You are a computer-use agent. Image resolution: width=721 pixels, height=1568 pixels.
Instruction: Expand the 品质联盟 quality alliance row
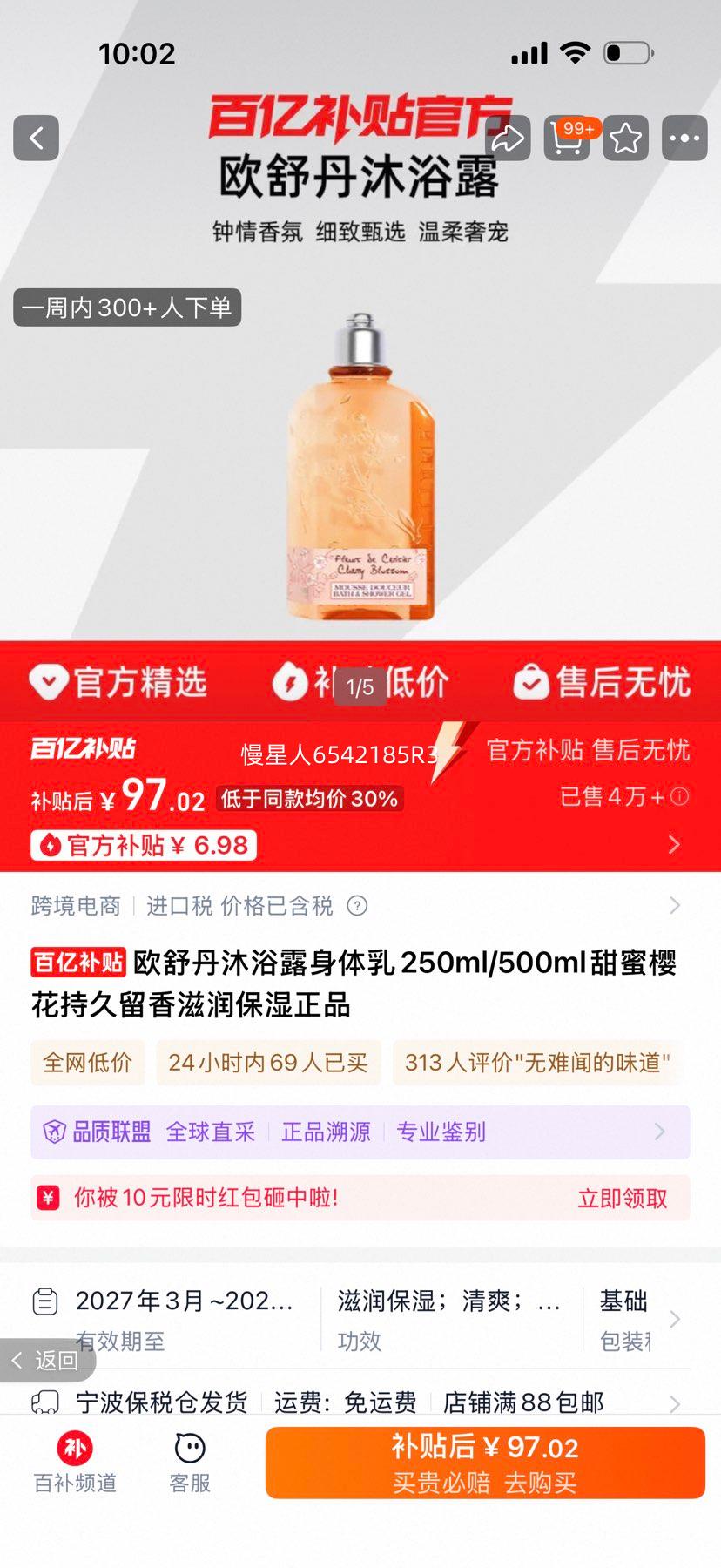click(x=660, y=1132)
